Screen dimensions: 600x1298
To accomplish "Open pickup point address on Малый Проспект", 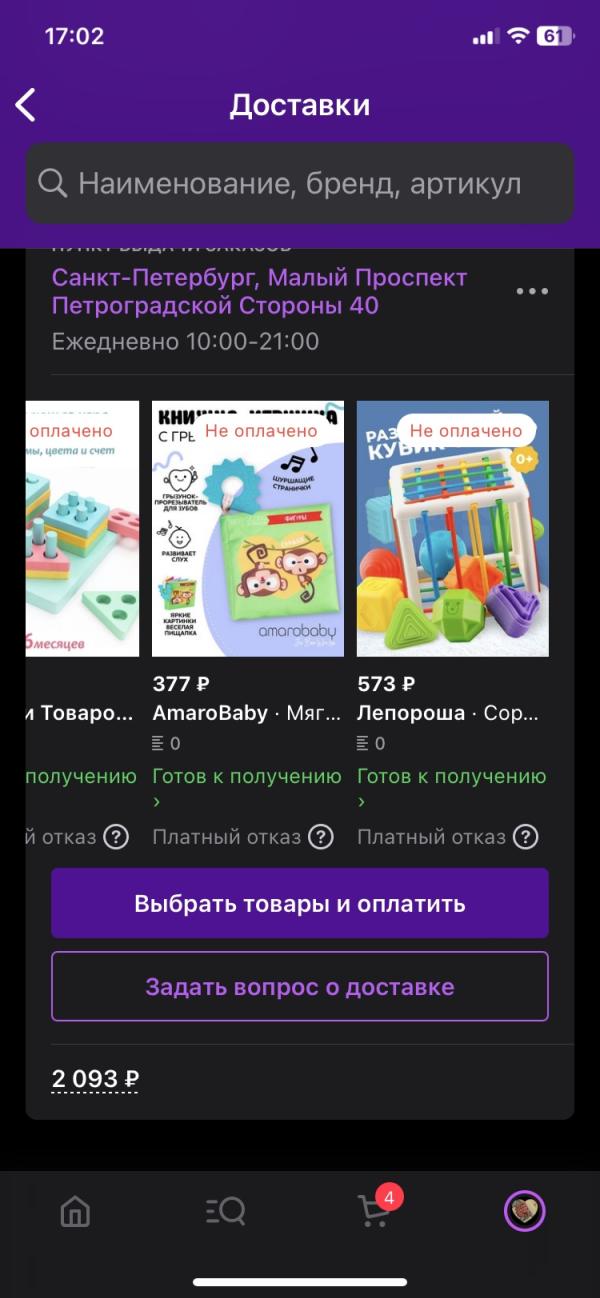I will pos(259,291).
